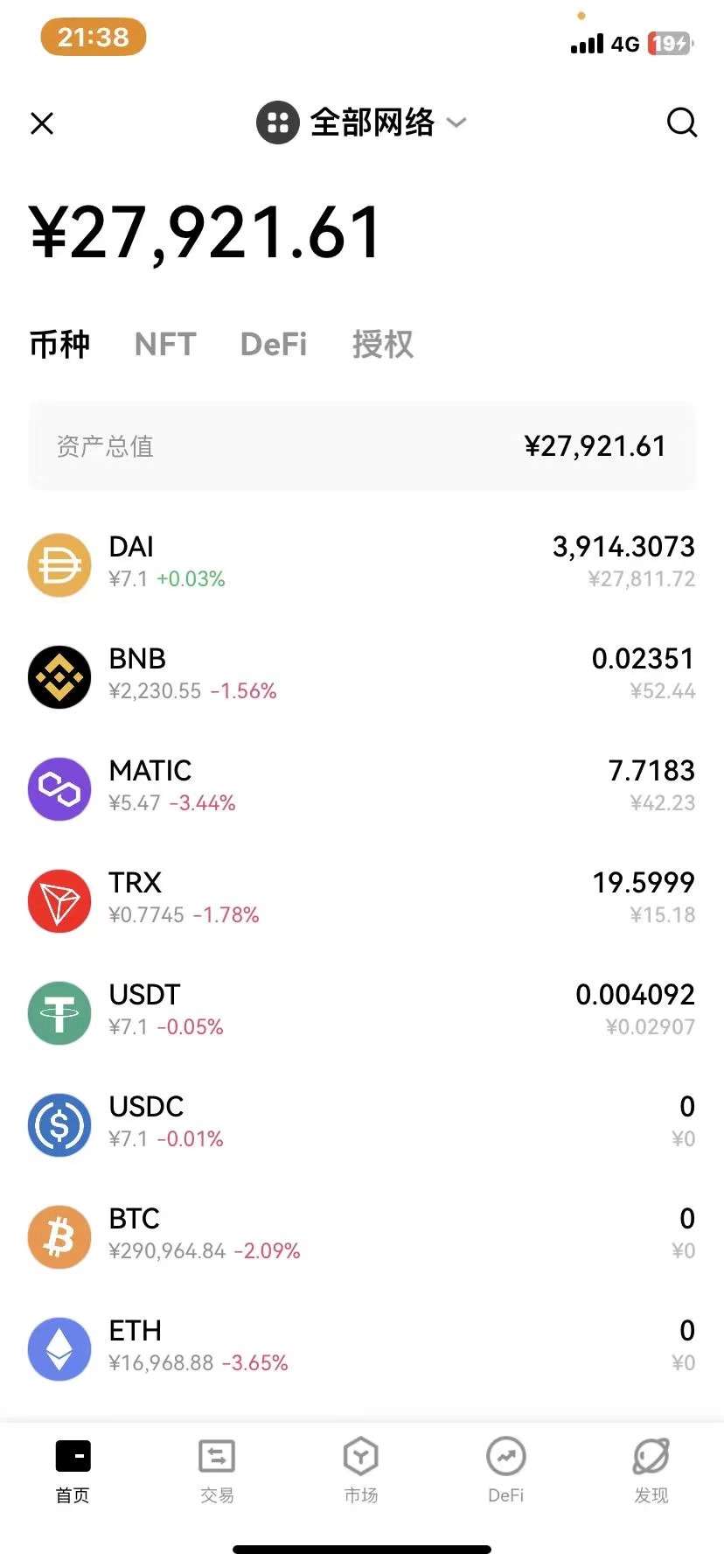Image resolution: width=724 pixels, height=1568 pixels.
Task: Switch to the DeFi top tab
Action: (274, 344)
